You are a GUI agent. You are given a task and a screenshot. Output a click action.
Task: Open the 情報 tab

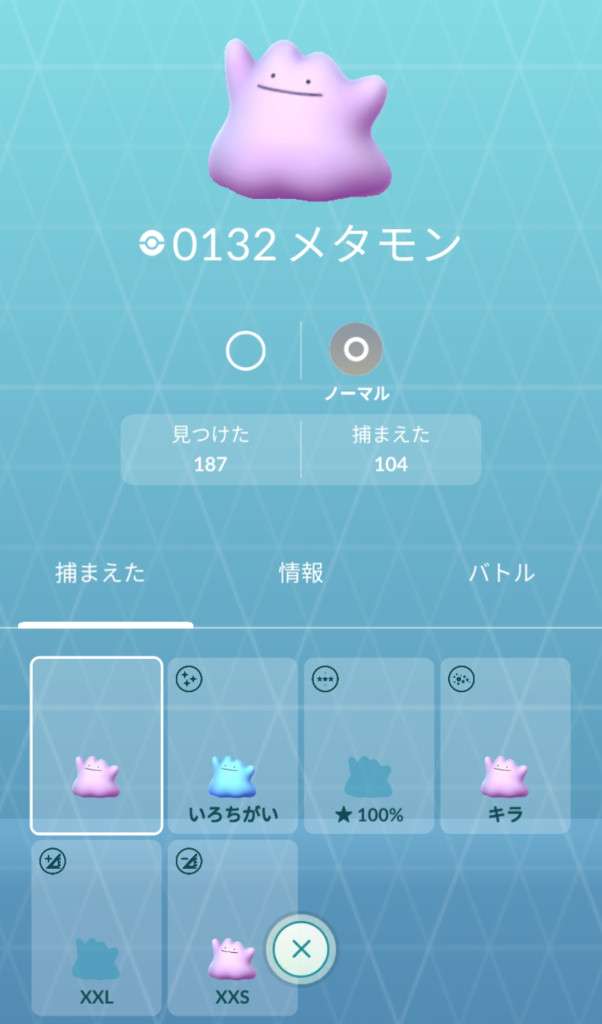[301, 574]
